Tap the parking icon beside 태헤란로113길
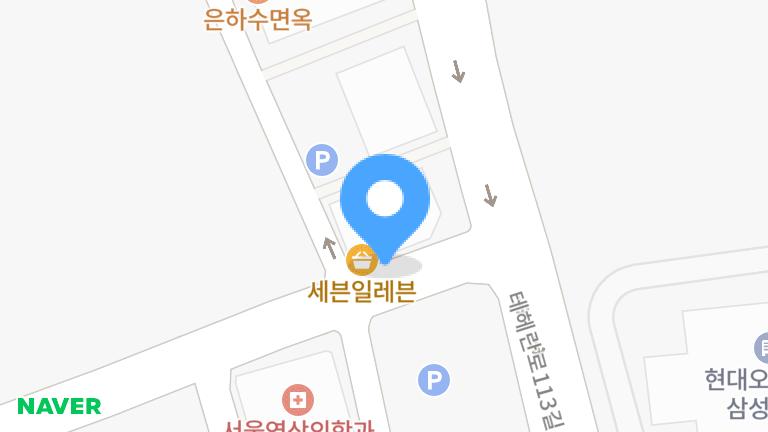This screenshot has width=768, height=432. pos(433,380)
